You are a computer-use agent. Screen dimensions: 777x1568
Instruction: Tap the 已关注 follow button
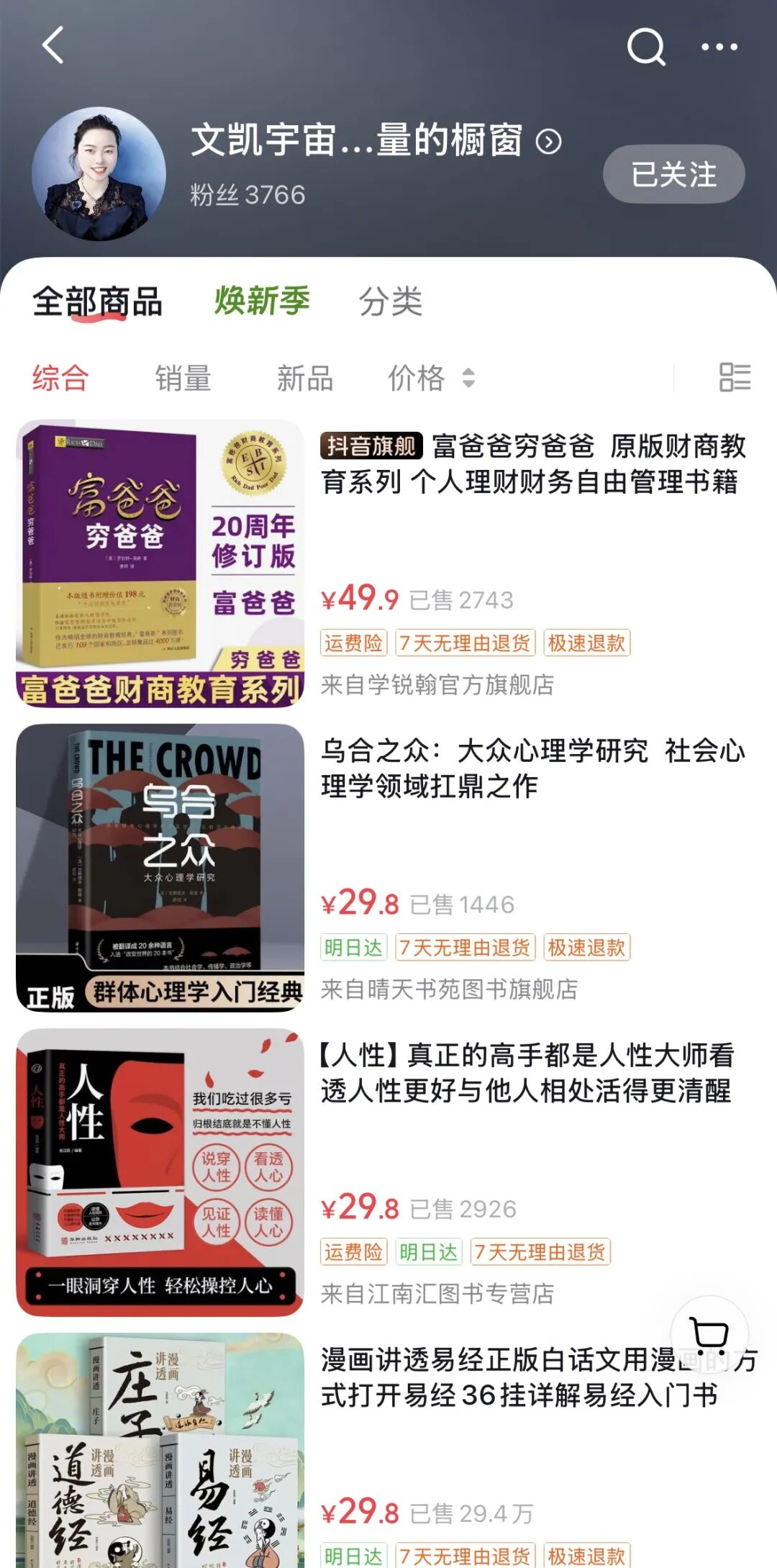[x=673, y=174]
